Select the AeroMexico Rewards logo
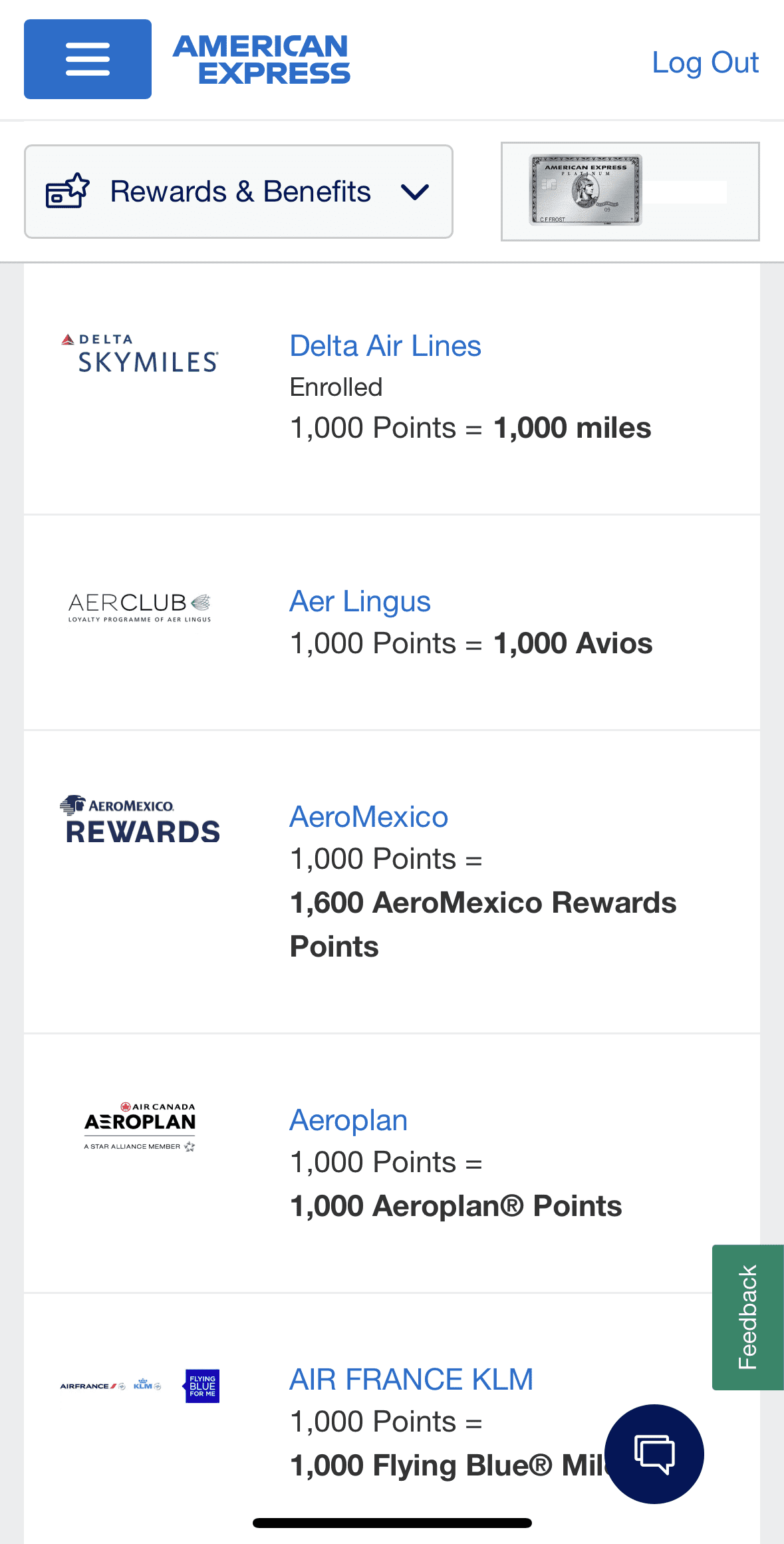Screen dimensions: 784x1544 tap(141, 817)
